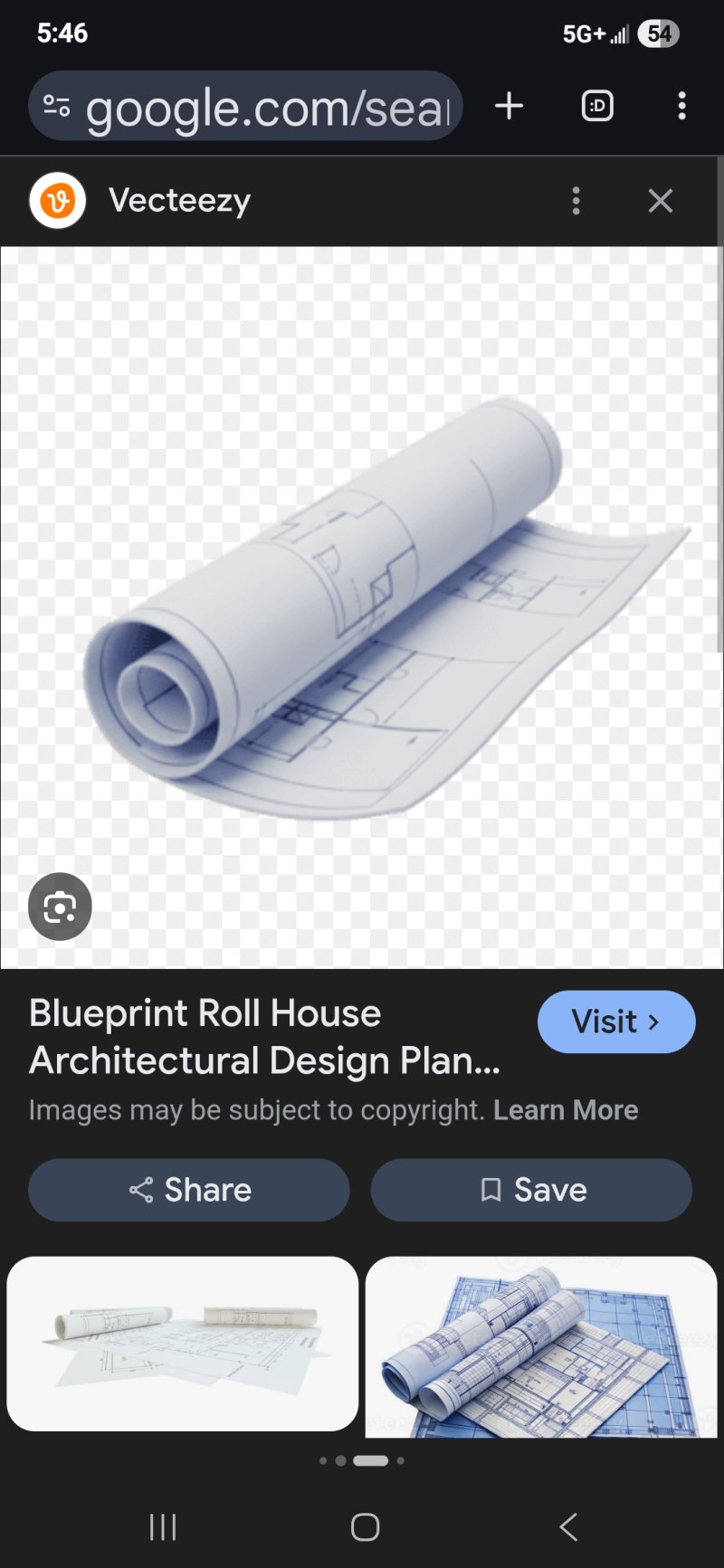Go back with the system back button
This screenshot has width=724, height=1568.
568,1527
